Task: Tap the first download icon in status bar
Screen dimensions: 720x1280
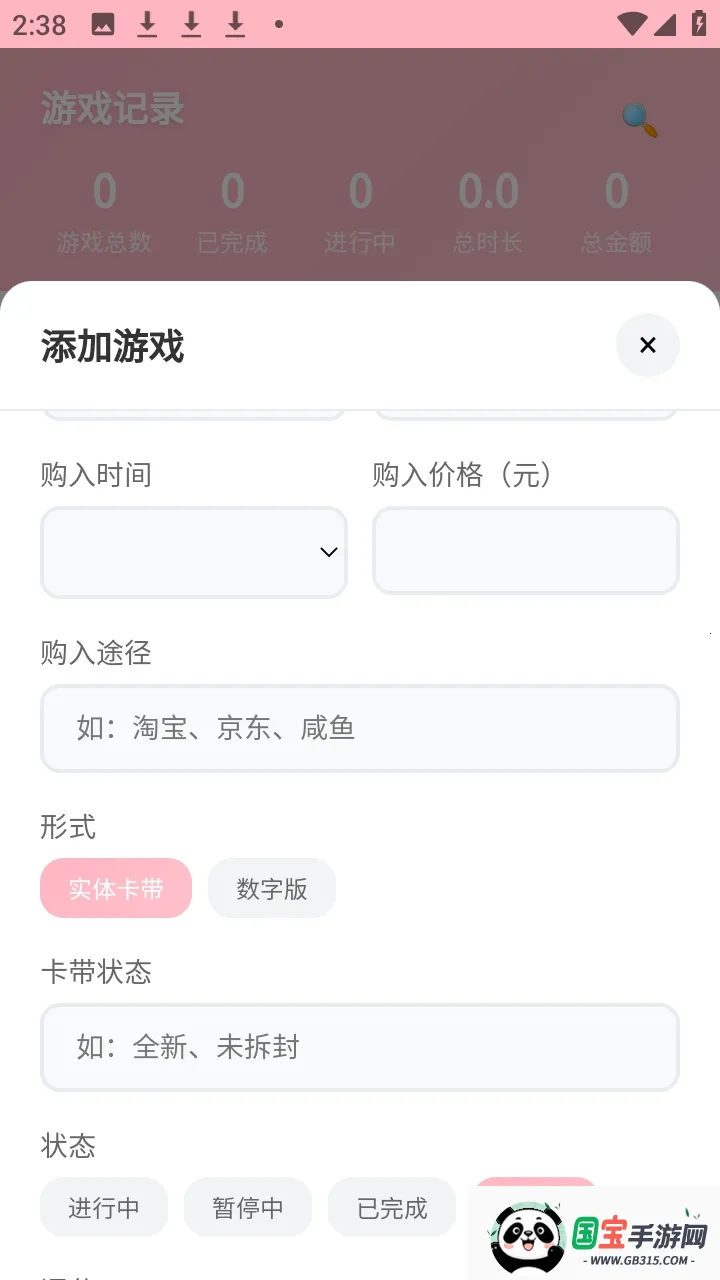Action: click(147, 24)
